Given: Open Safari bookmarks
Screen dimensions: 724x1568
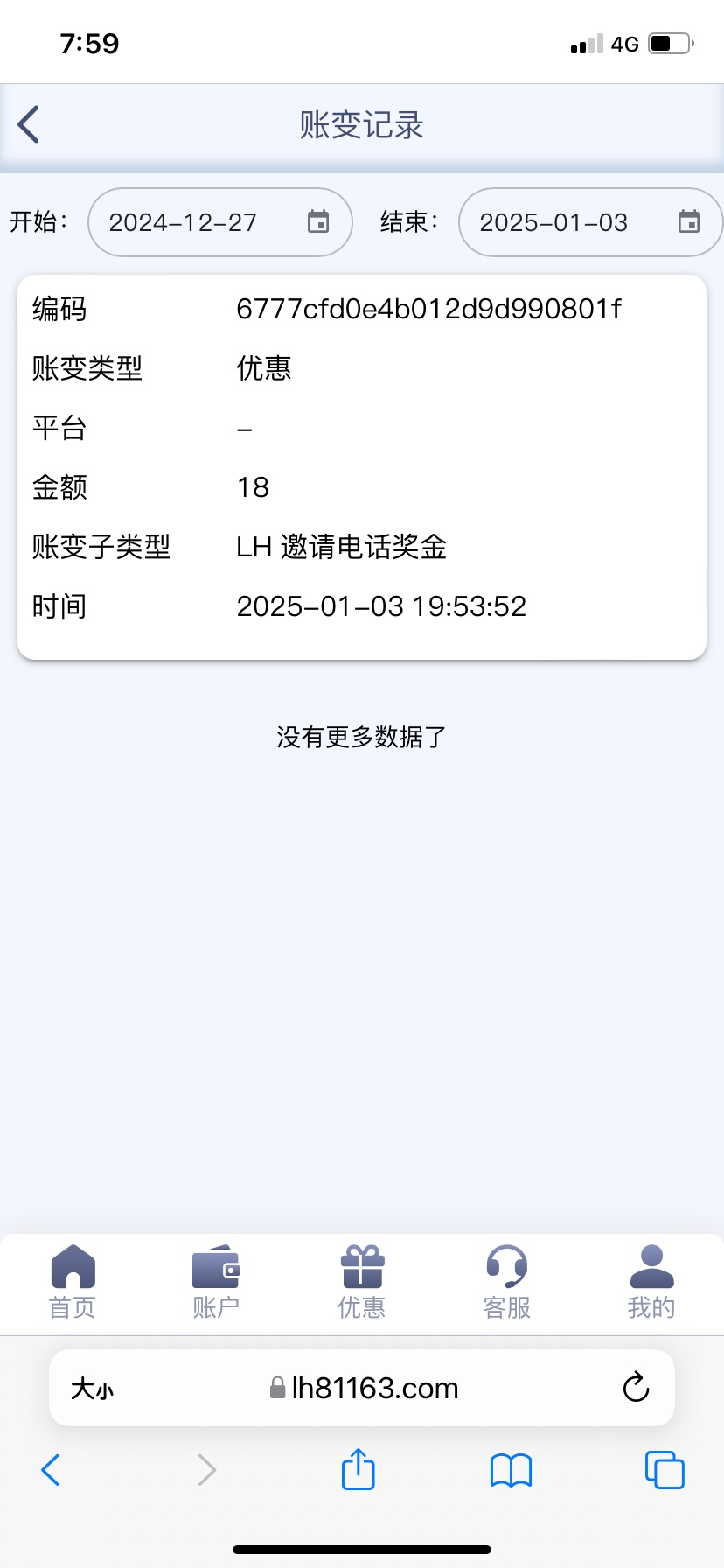Looking at the screenshot, I should 512,1470.
